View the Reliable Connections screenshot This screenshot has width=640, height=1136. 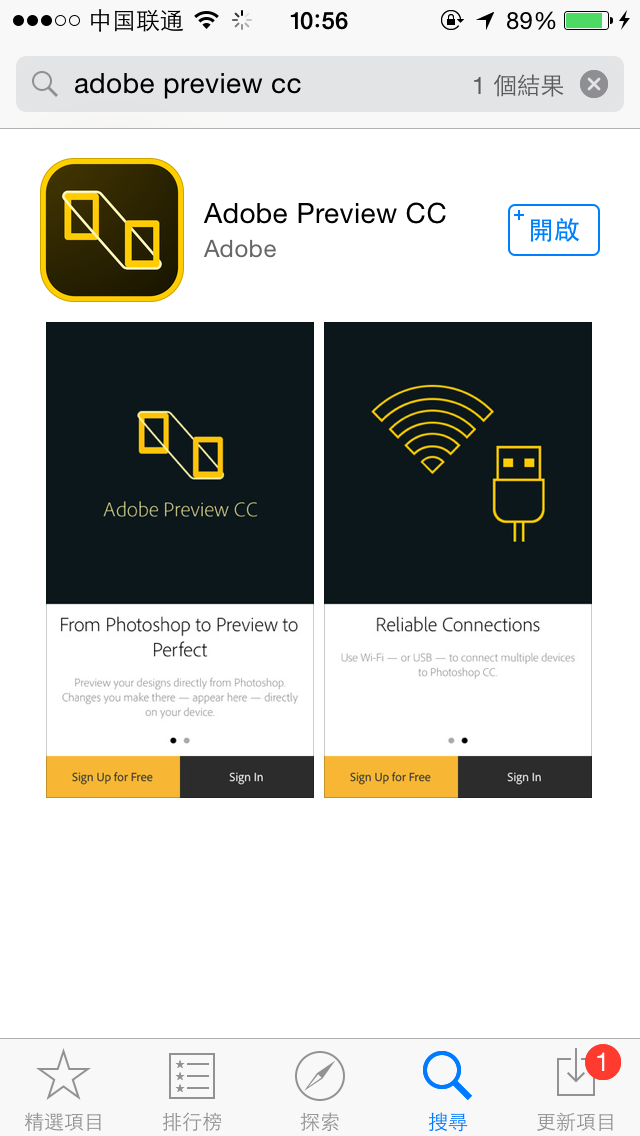point(458,560)
